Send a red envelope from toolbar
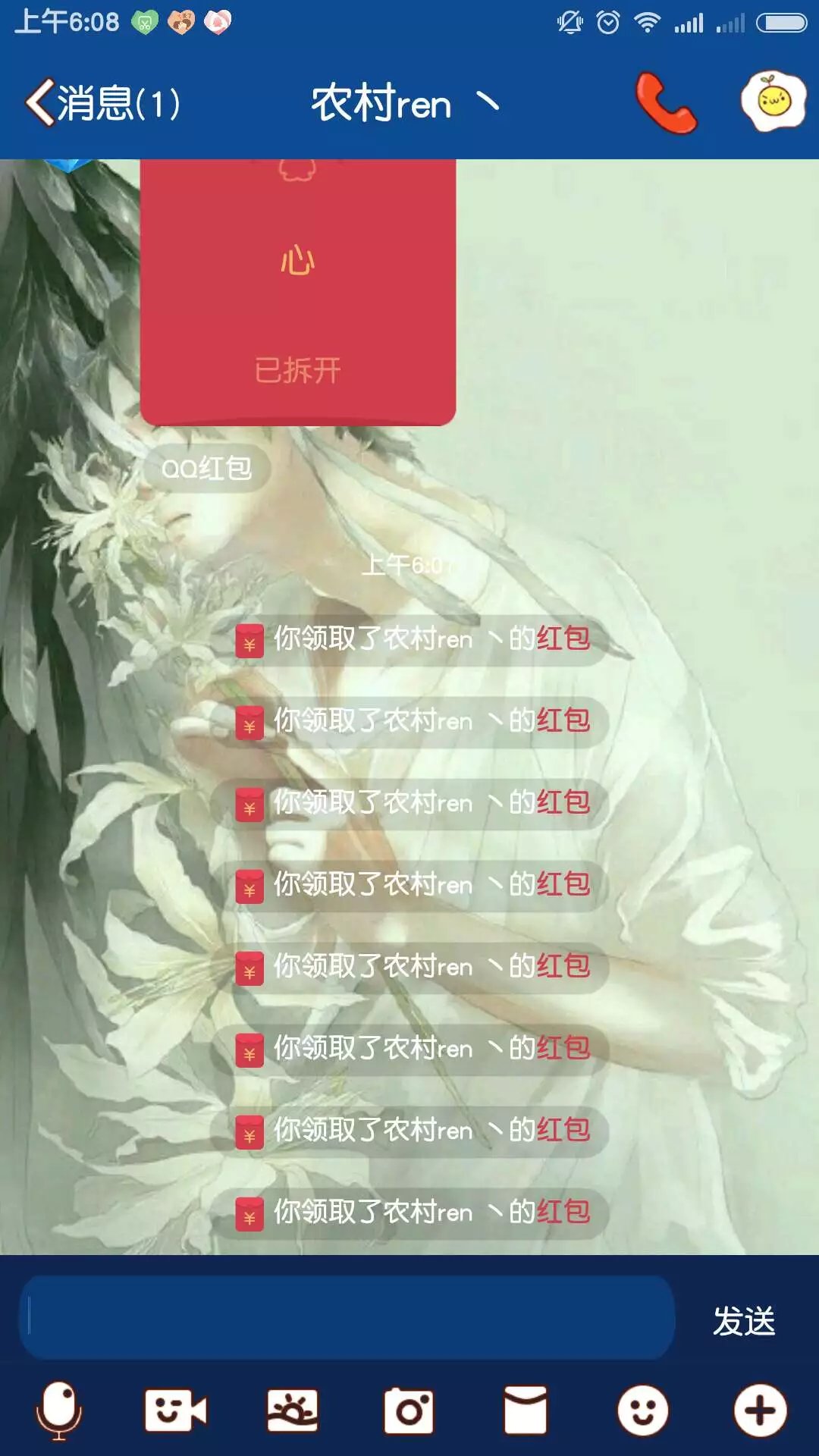This screenshot has height=1456, width=819. point(526,1410)
